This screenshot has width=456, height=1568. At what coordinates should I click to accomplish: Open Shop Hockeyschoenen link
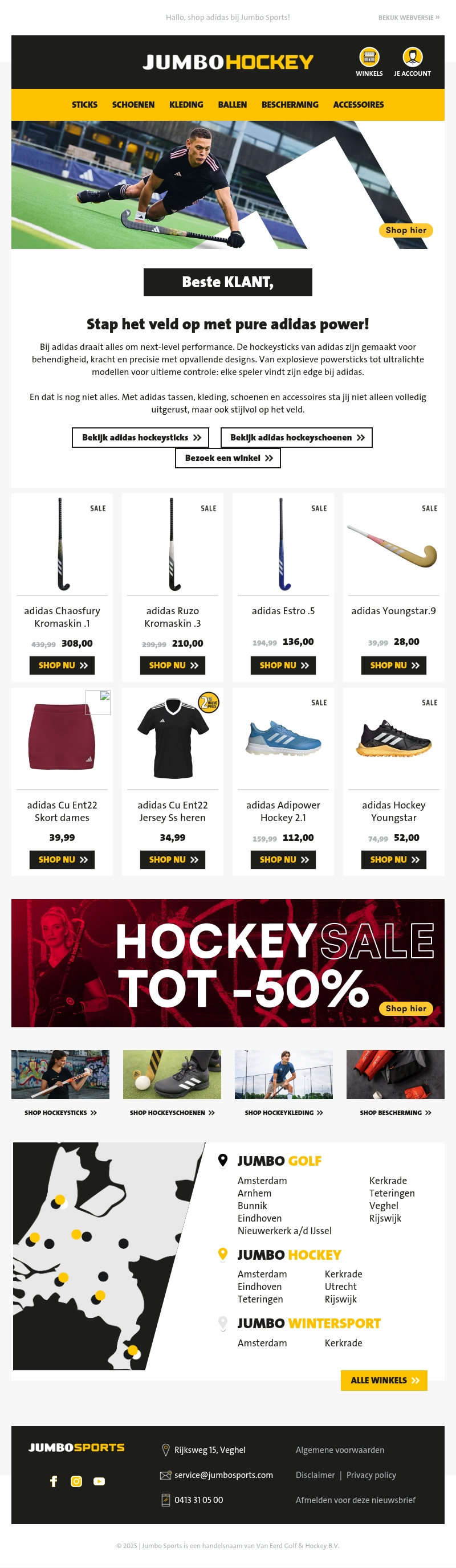[x=172, y=1113]
